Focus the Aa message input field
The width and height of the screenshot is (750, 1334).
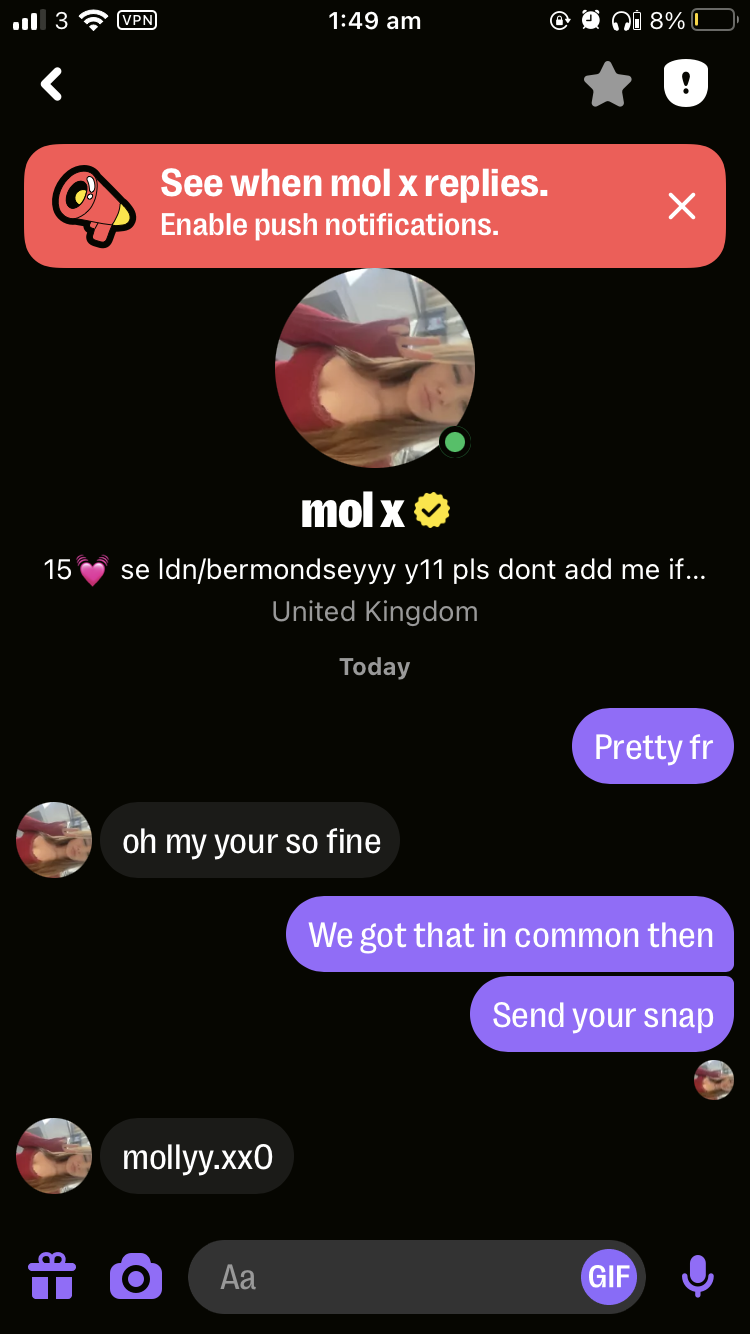(390, 1277)
